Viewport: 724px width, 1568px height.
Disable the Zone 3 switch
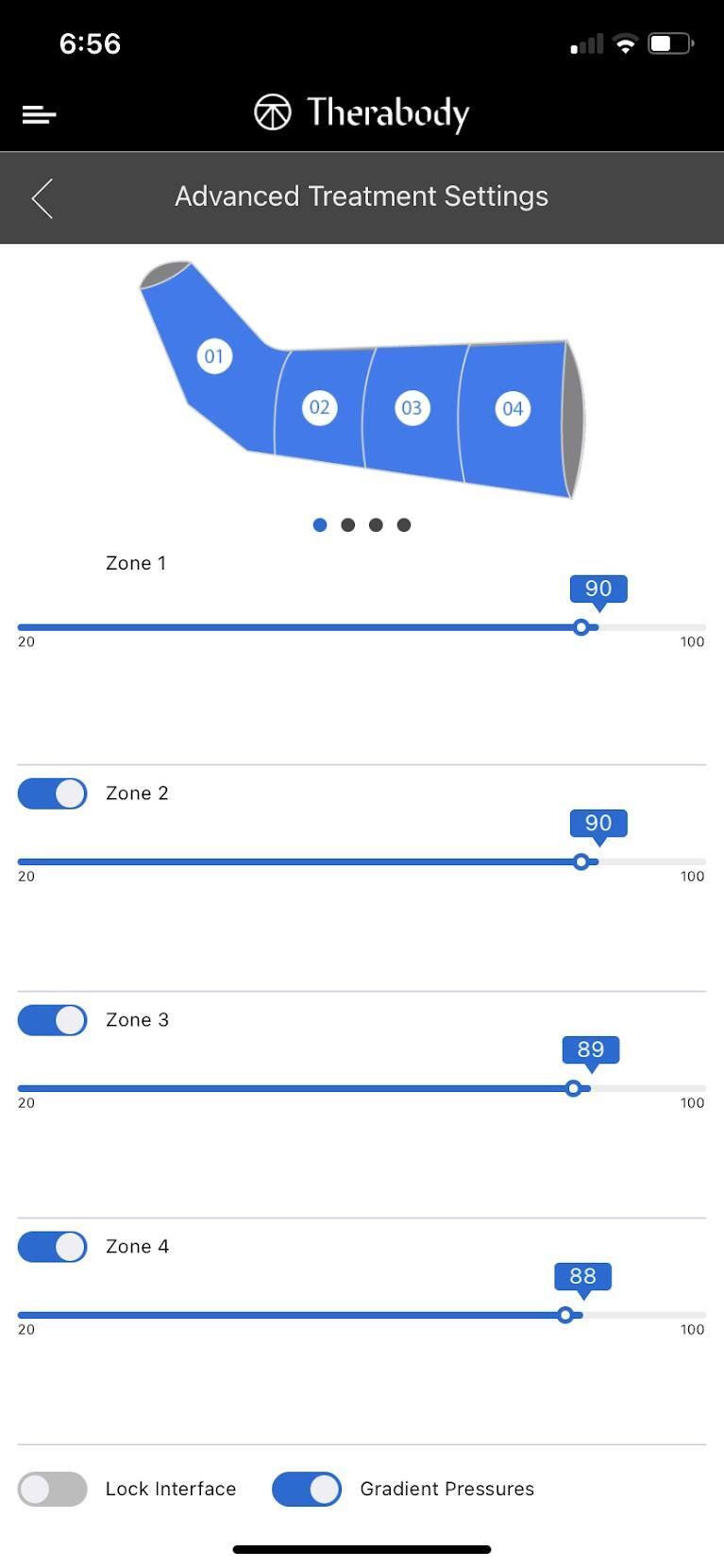(x=53, y=1020)
